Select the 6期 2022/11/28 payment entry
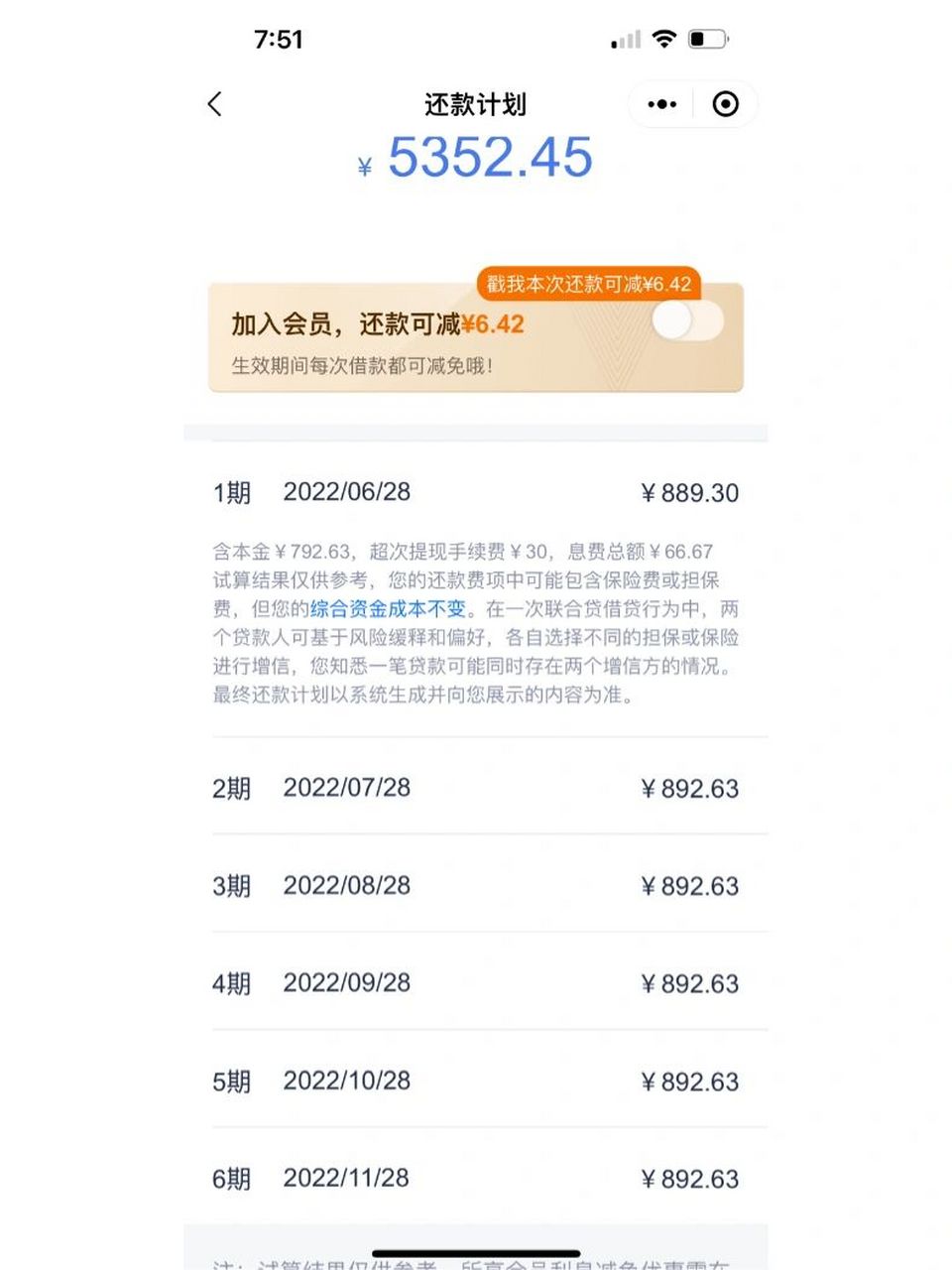Screen dimensions: 952x1270 [476, 1179]
